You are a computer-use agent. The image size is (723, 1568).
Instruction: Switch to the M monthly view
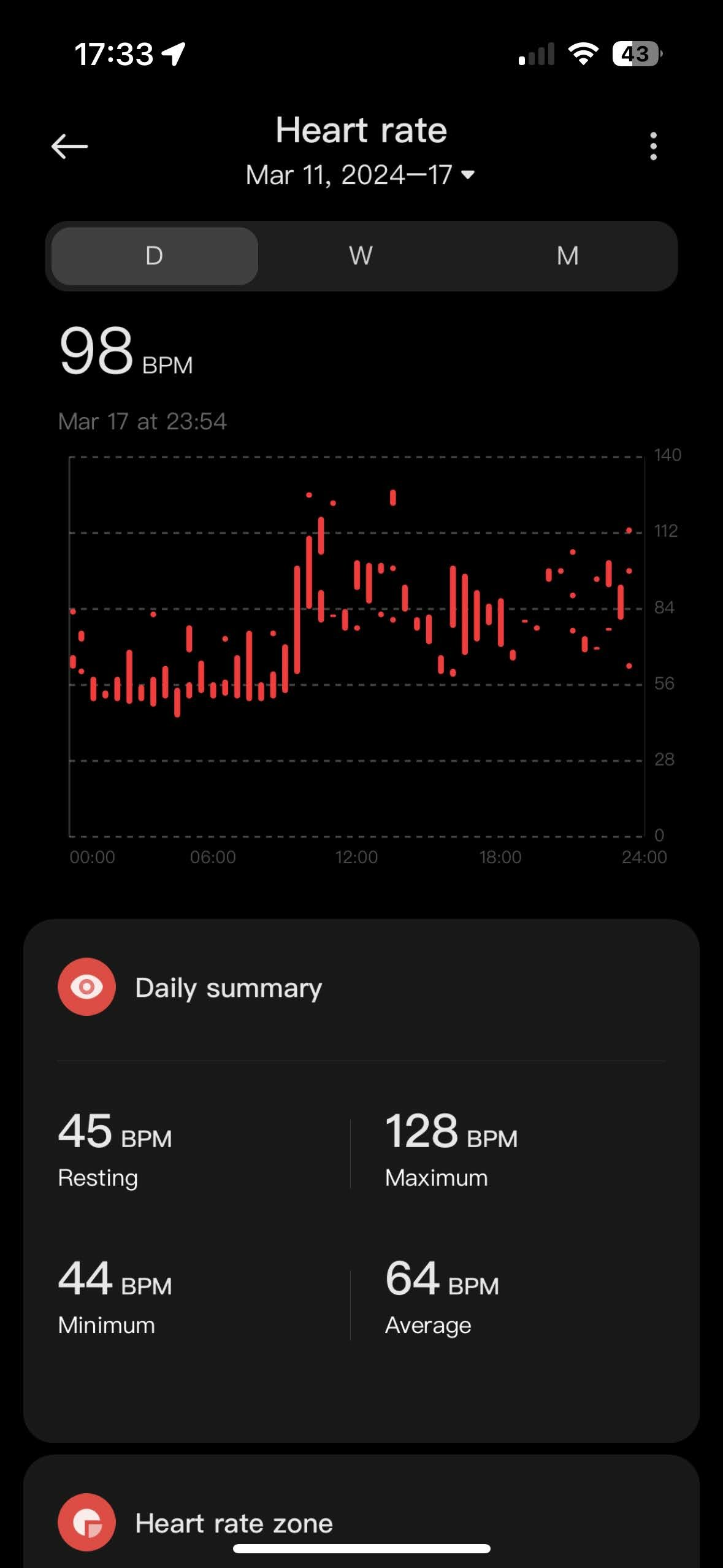pyautogui.click(x=568, y=256)
